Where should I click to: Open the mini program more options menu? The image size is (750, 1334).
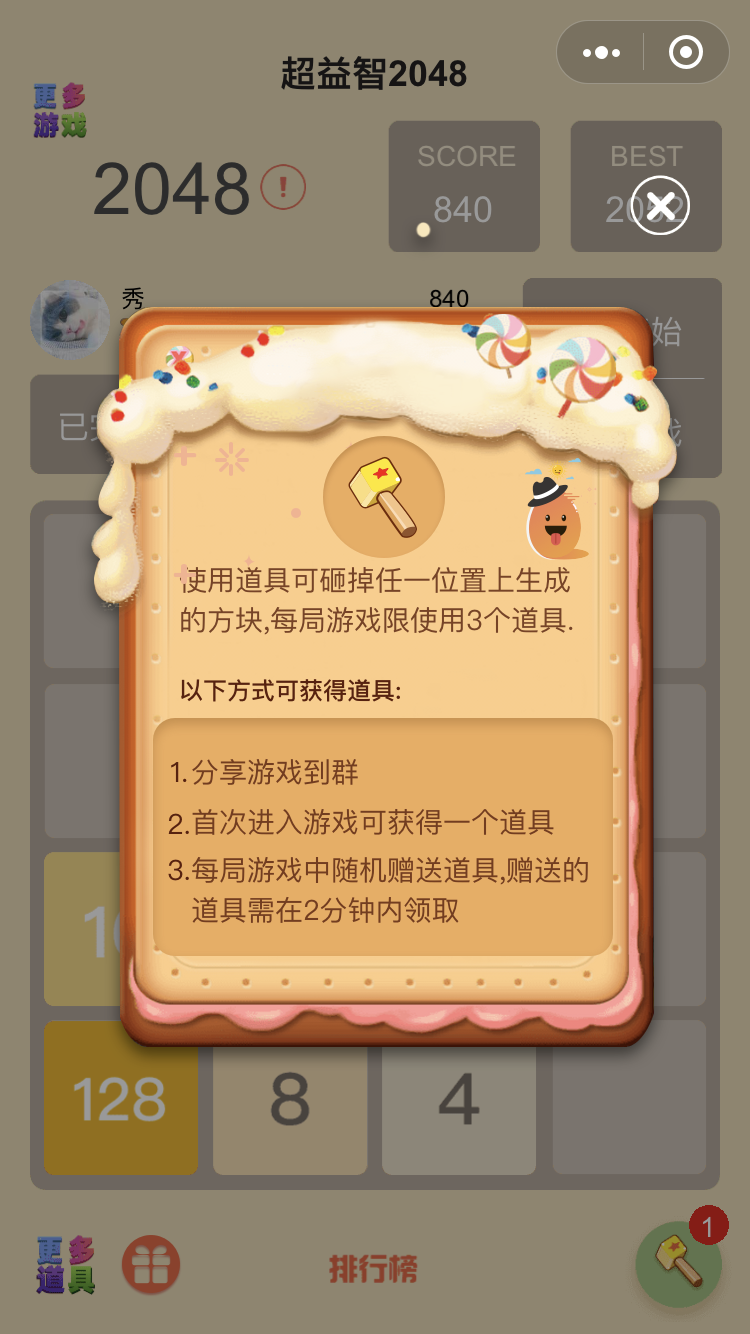[601, 52]
